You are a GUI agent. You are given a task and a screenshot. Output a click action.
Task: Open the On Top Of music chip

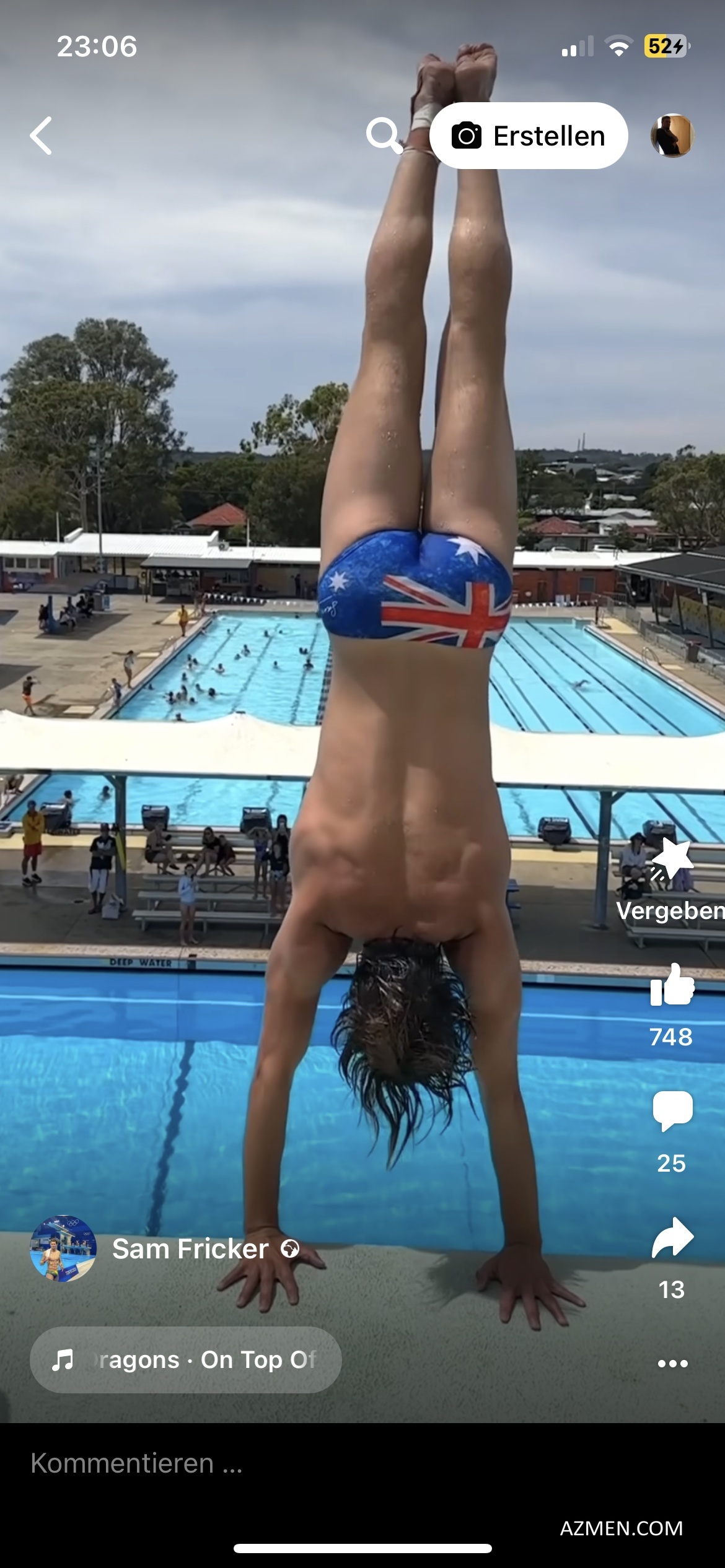(x=185, y=1360)
